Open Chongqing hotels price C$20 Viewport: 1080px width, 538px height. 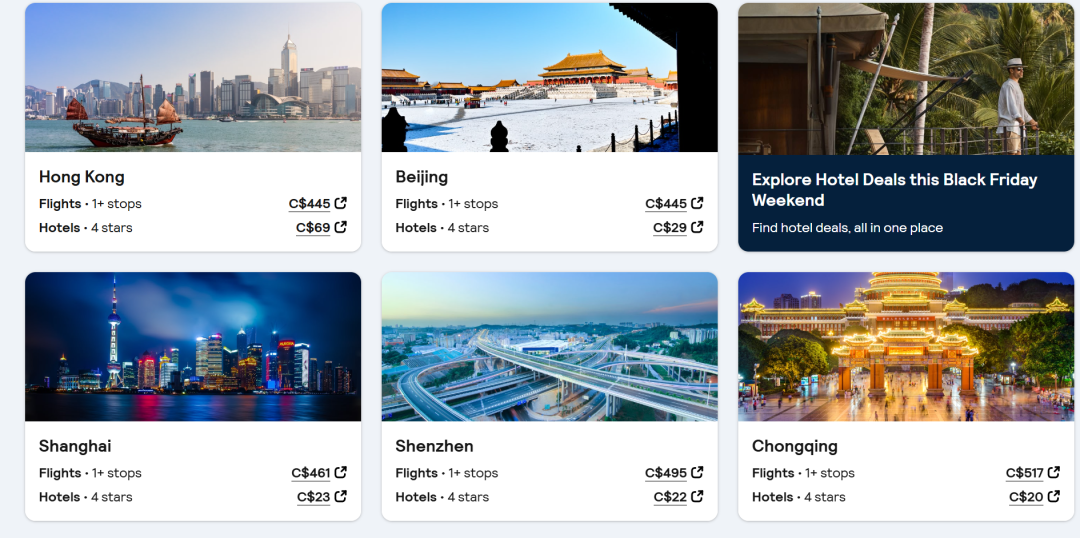coord(1033,497)
